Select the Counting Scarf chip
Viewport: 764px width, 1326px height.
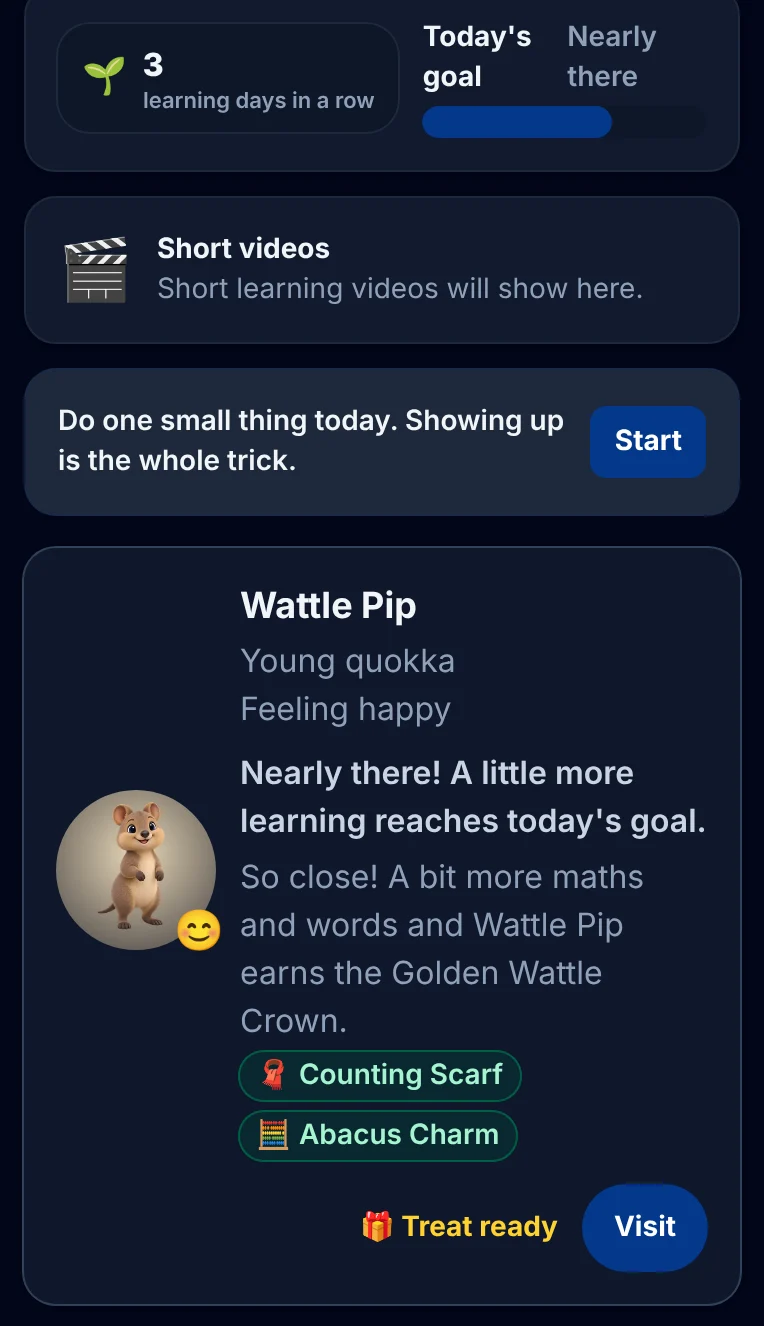pyautogui.click(x=380, y=1075)
